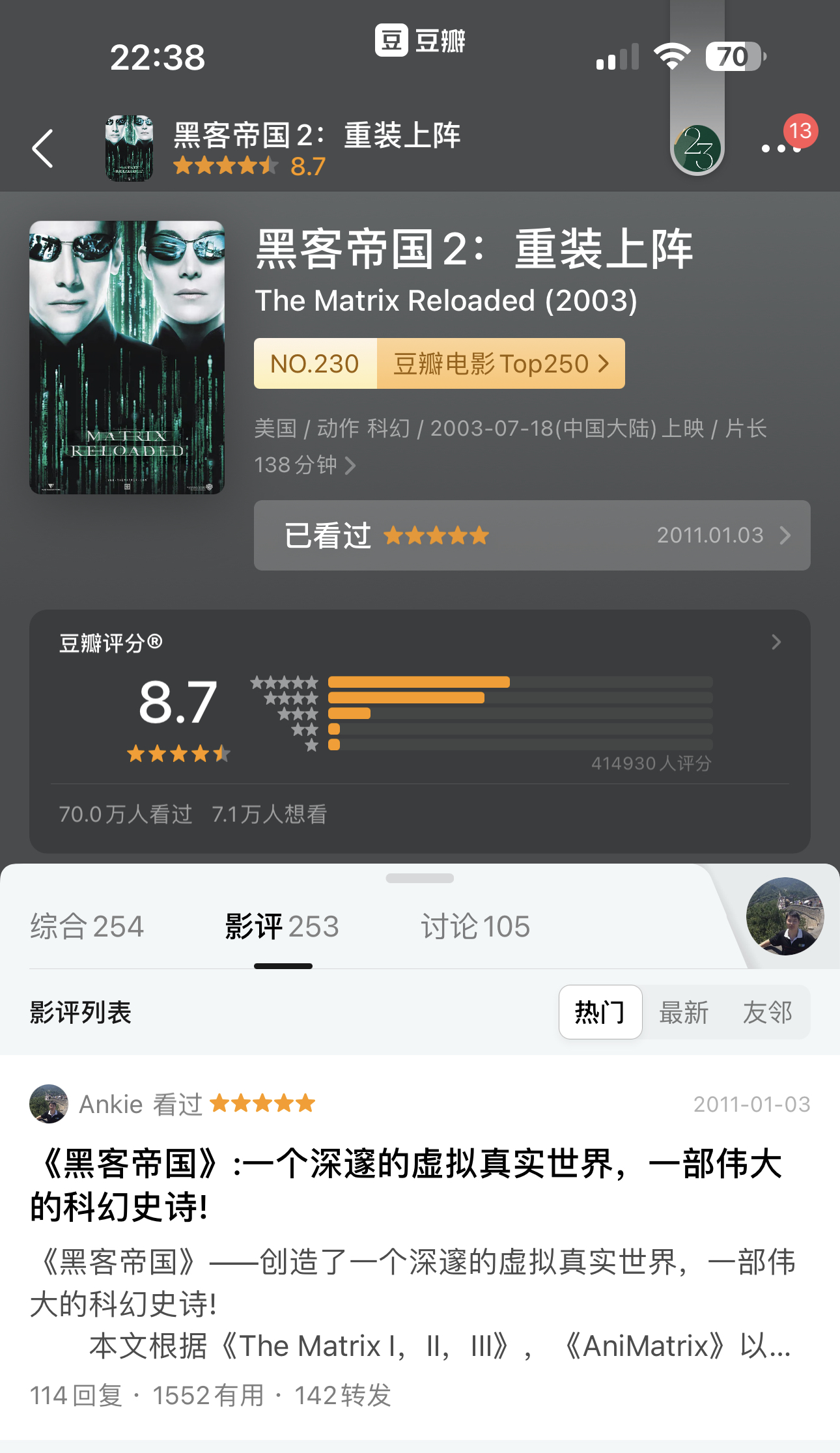This screenshot has width=840, height=1453.
Task: Tap the small movie thumbnail in header
Action: click(128, 147)
